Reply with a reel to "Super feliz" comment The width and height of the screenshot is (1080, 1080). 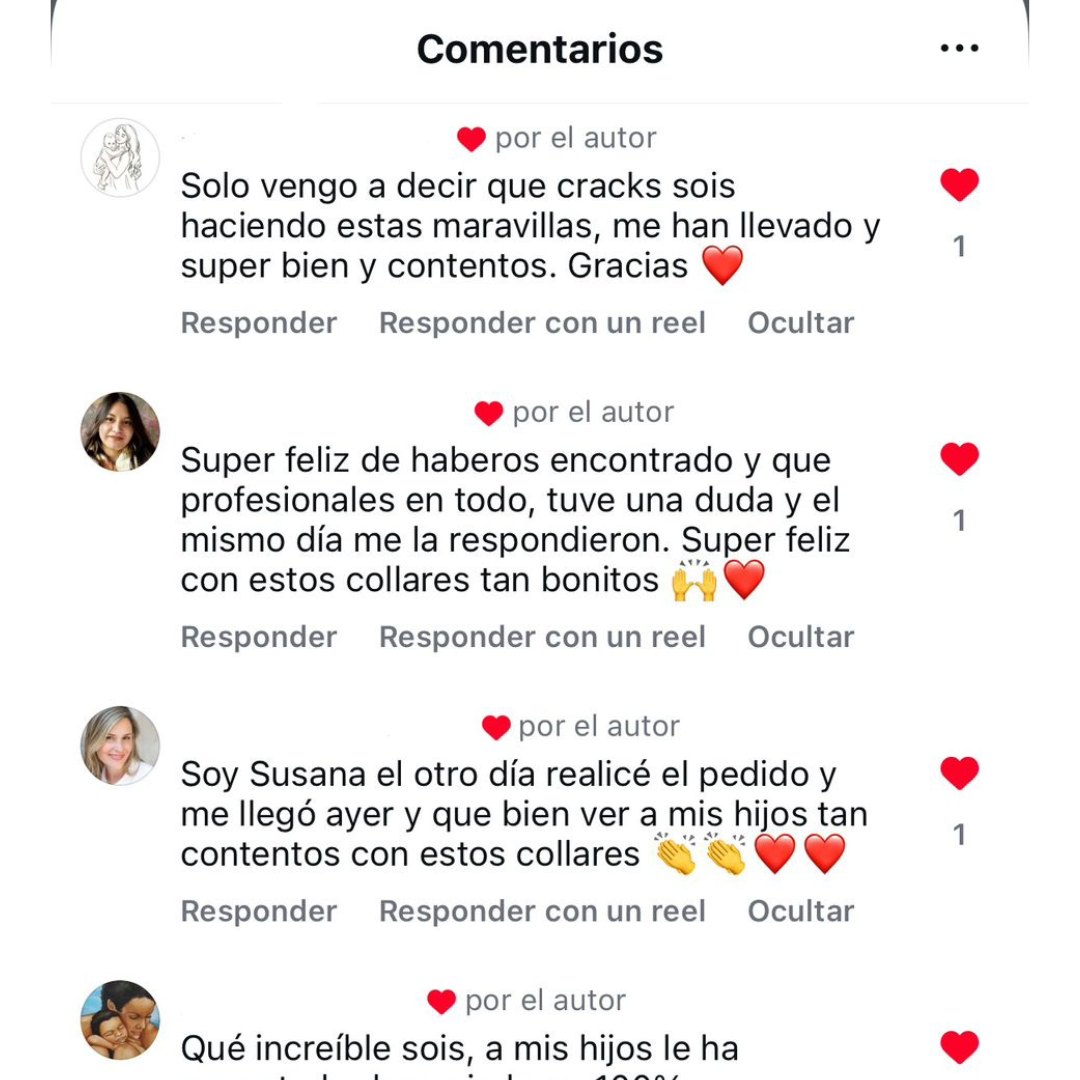coord(542,637)
